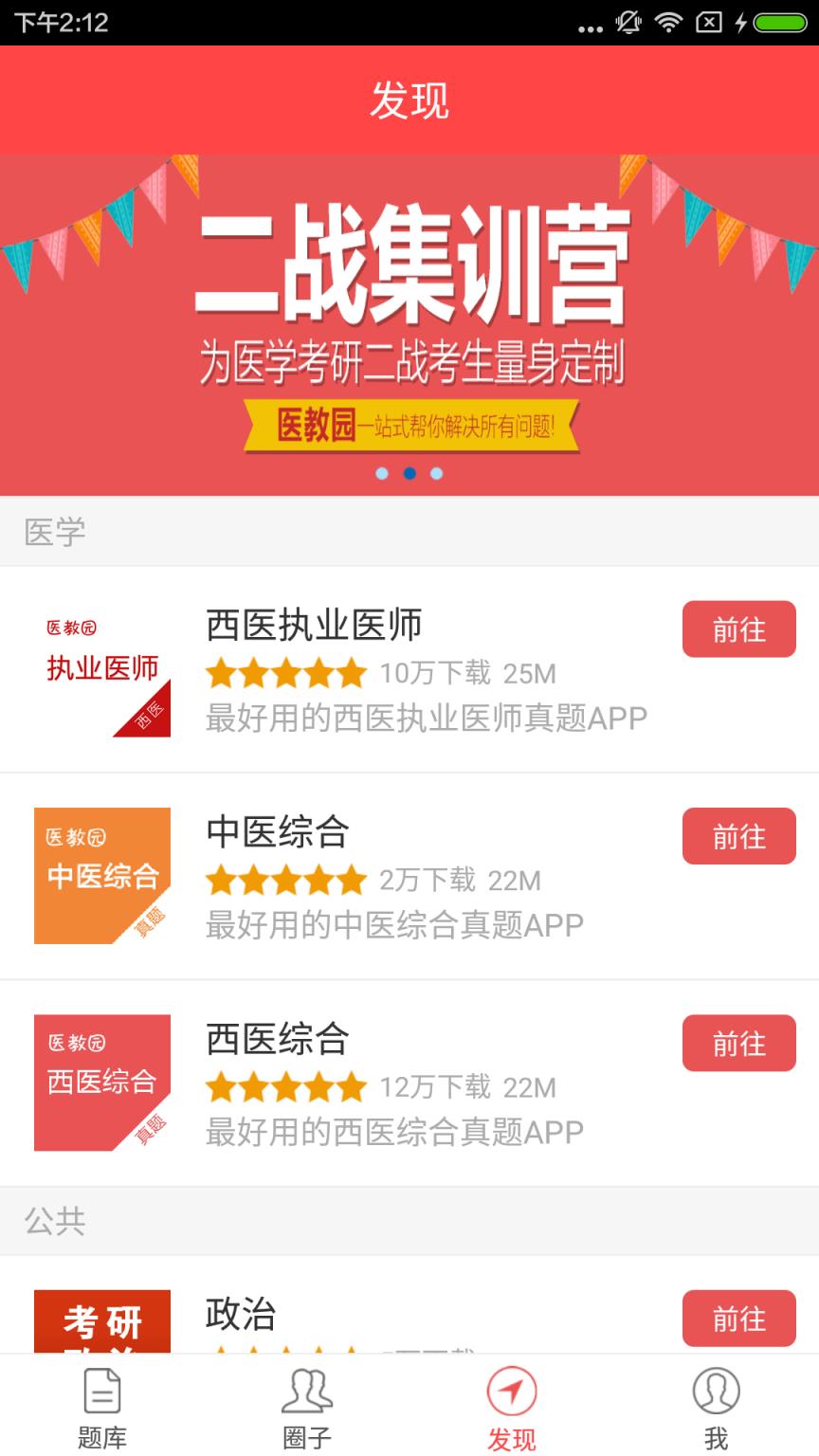Screen dimensions: 819x1456
Task: Tap the star rating of 中医综合
Action: (286, 881)
